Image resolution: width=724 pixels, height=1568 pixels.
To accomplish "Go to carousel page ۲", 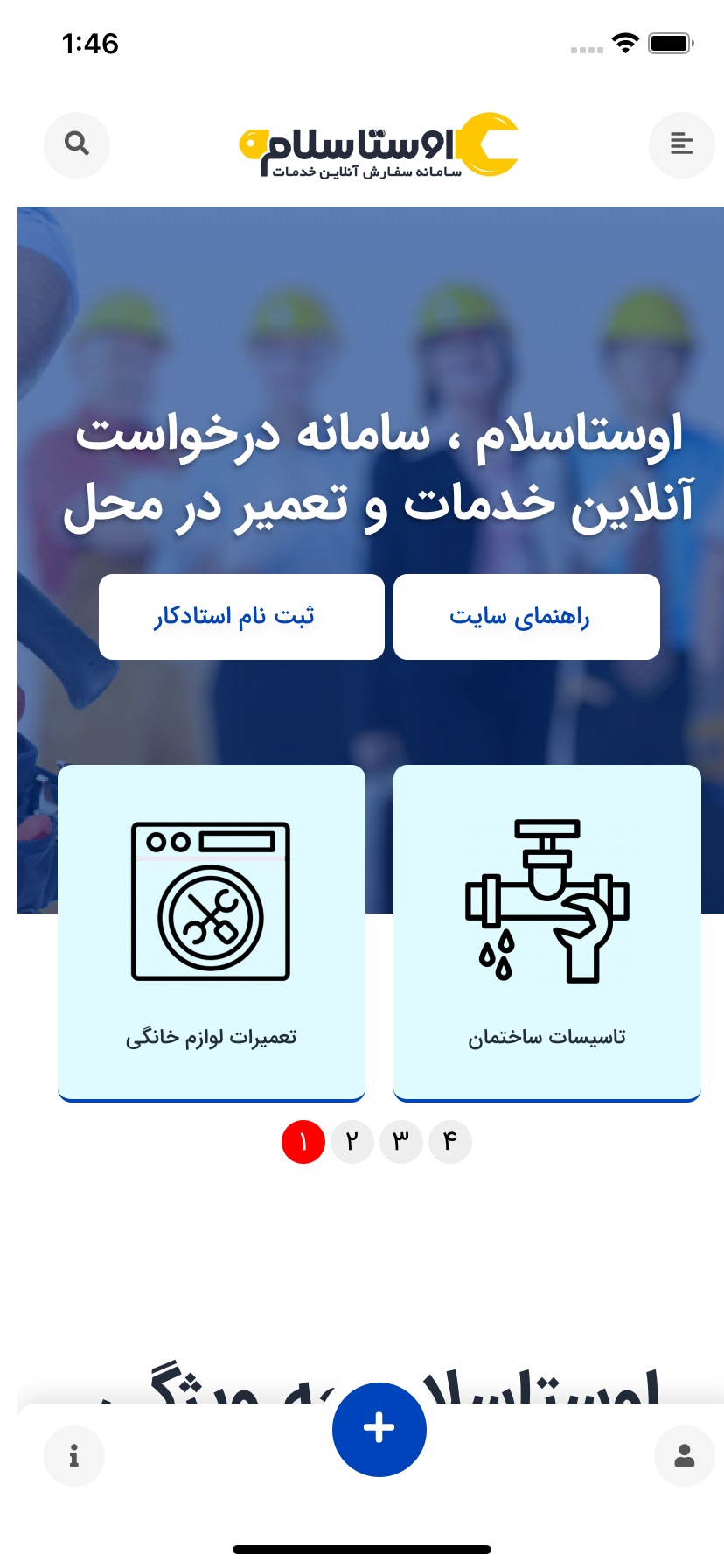I will 352,1142.
